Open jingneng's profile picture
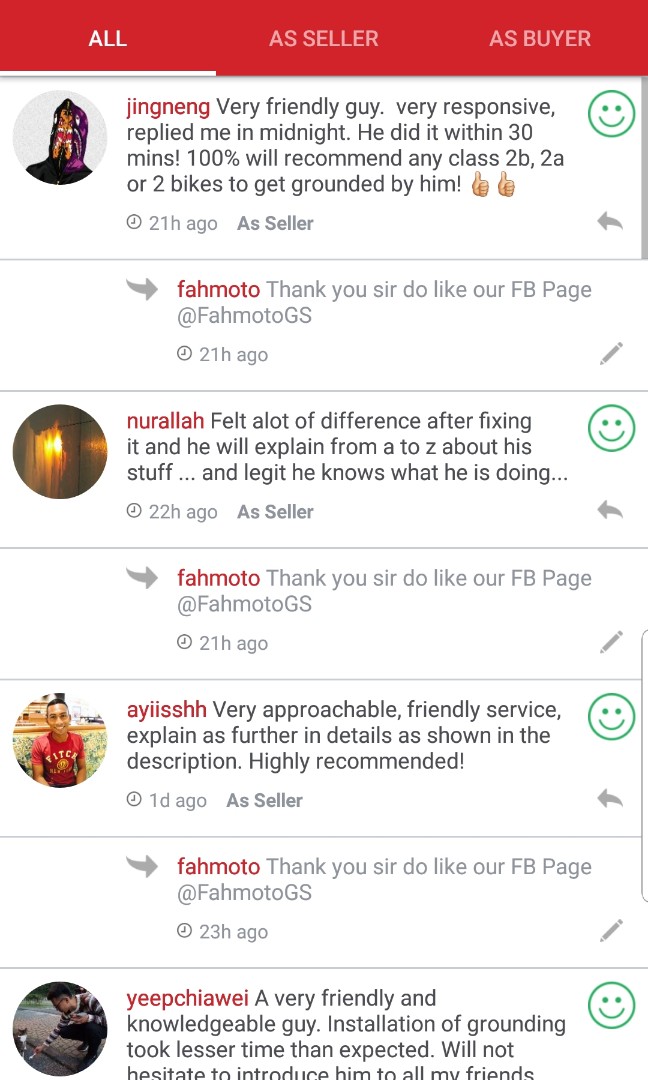The height and width of the screenshot is (1080, 648). pos(60,138)
